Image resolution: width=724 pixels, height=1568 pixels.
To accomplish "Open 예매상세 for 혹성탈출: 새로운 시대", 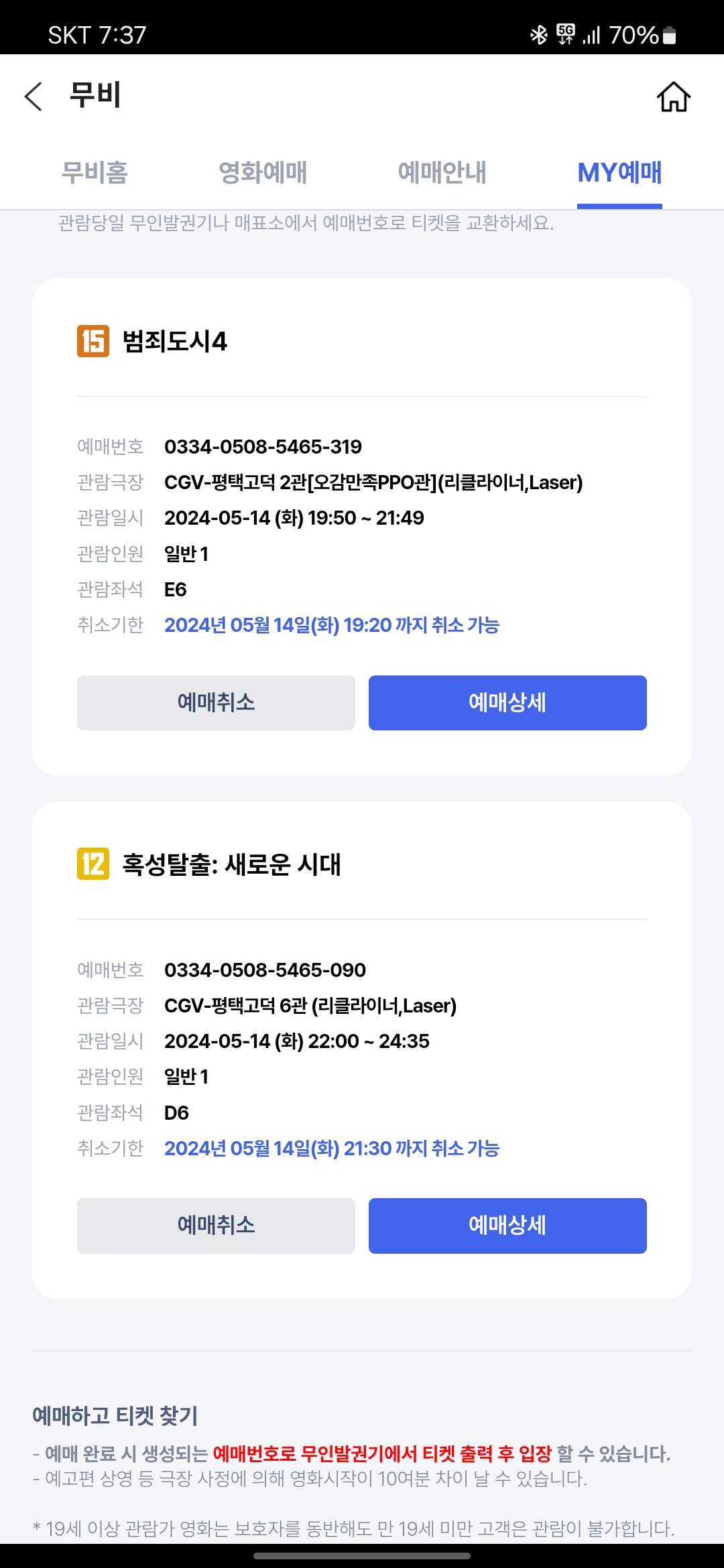I will click(507, 1226).
